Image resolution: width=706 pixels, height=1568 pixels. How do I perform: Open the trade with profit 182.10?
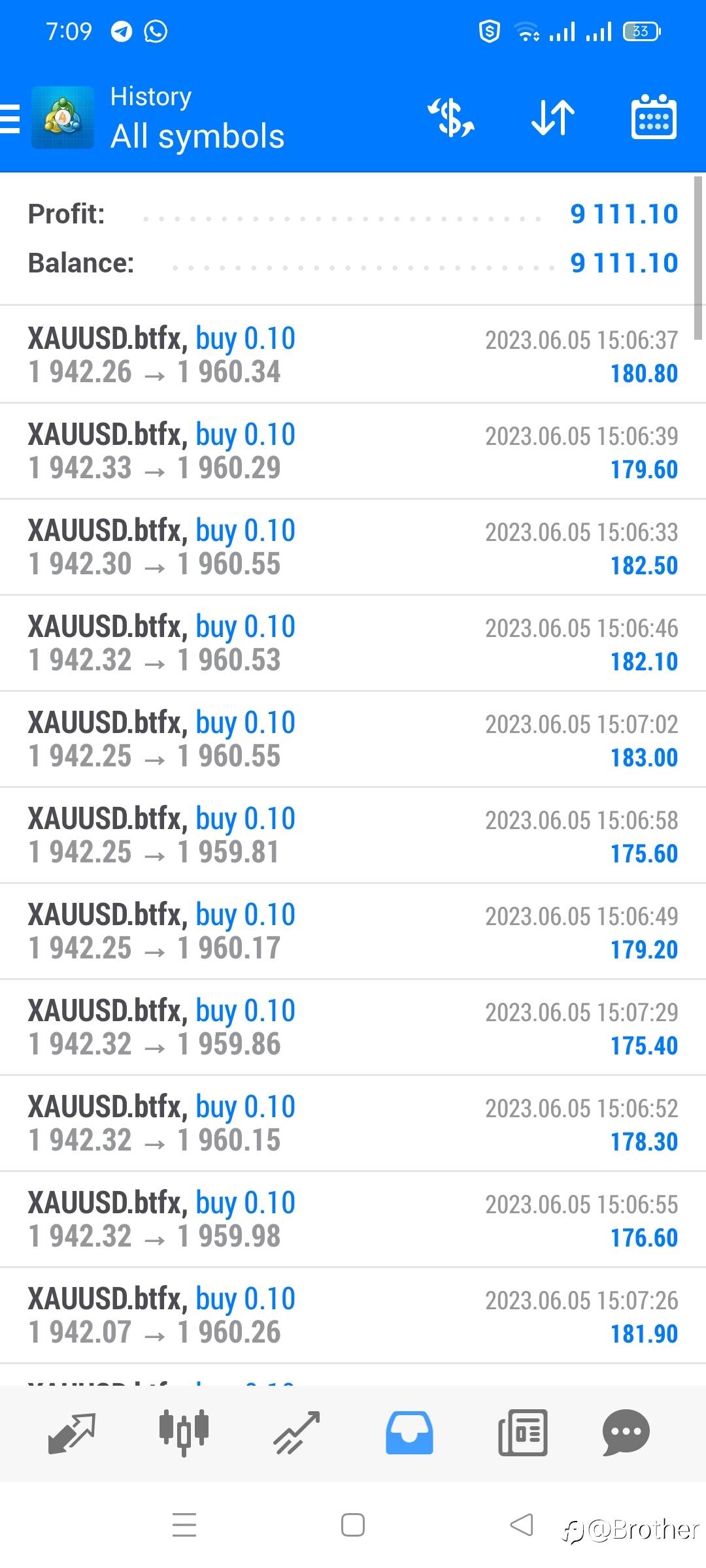pyautogui.click(x=353, y=643)
